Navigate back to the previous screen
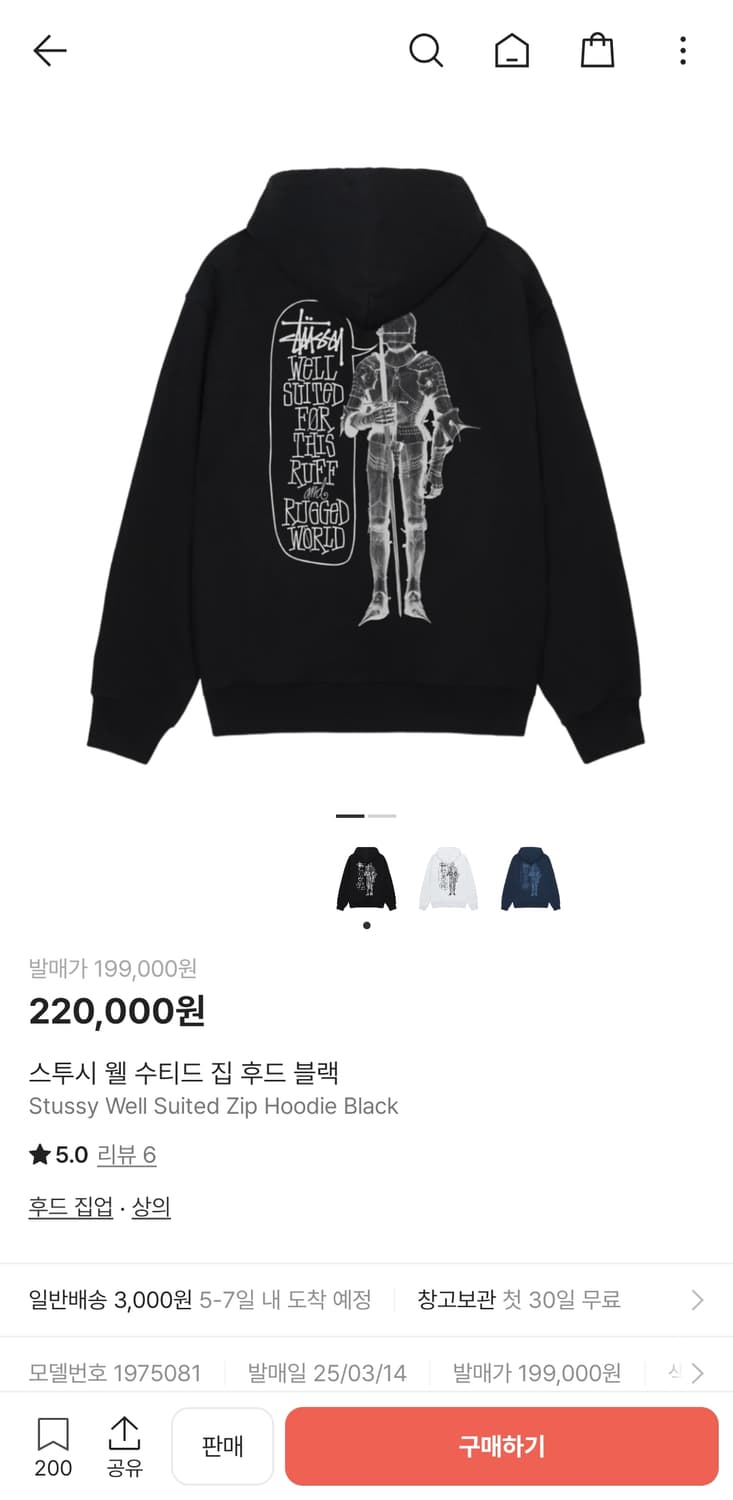 point(48,50)
